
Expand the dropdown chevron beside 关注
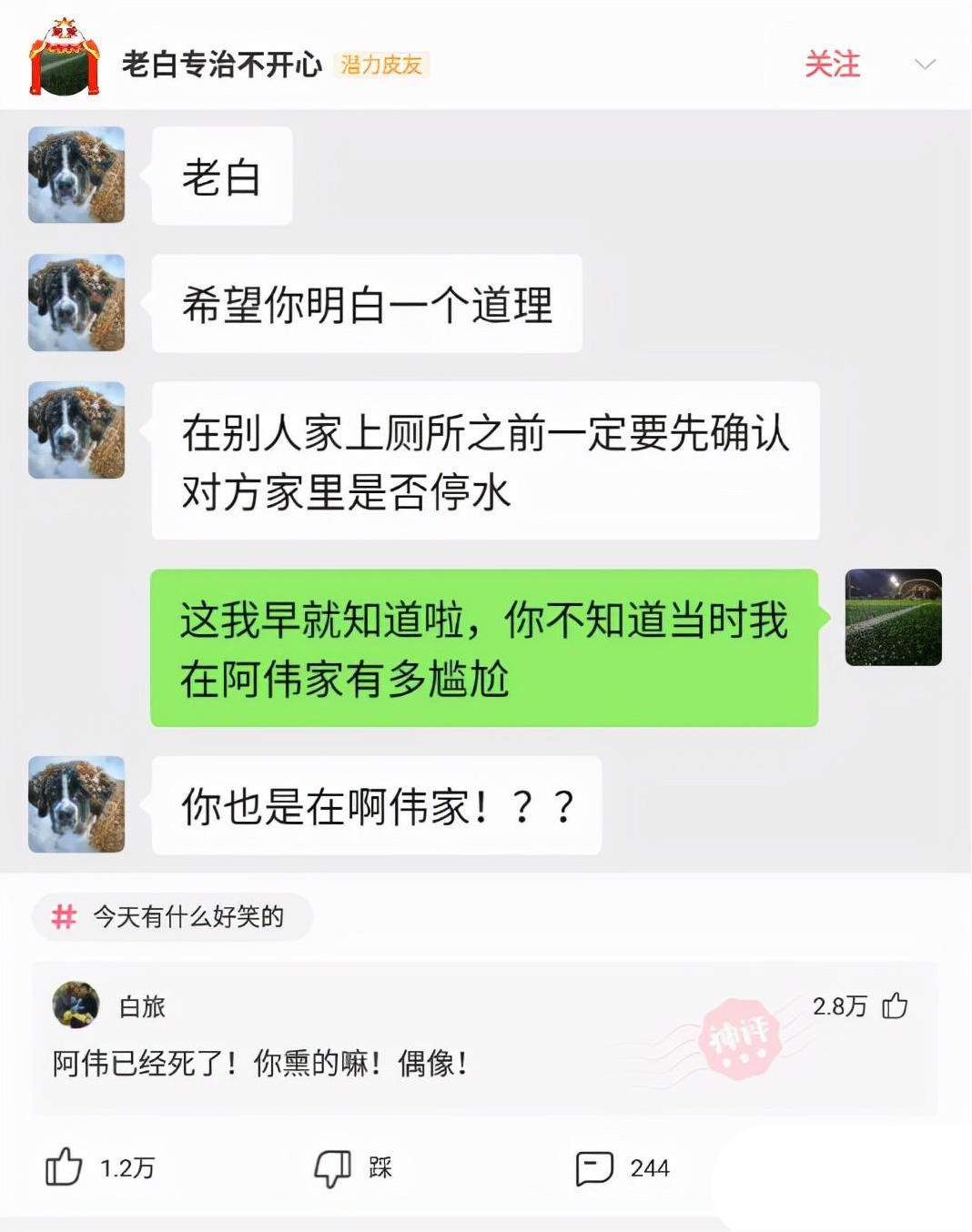click(x=925, y=65)
